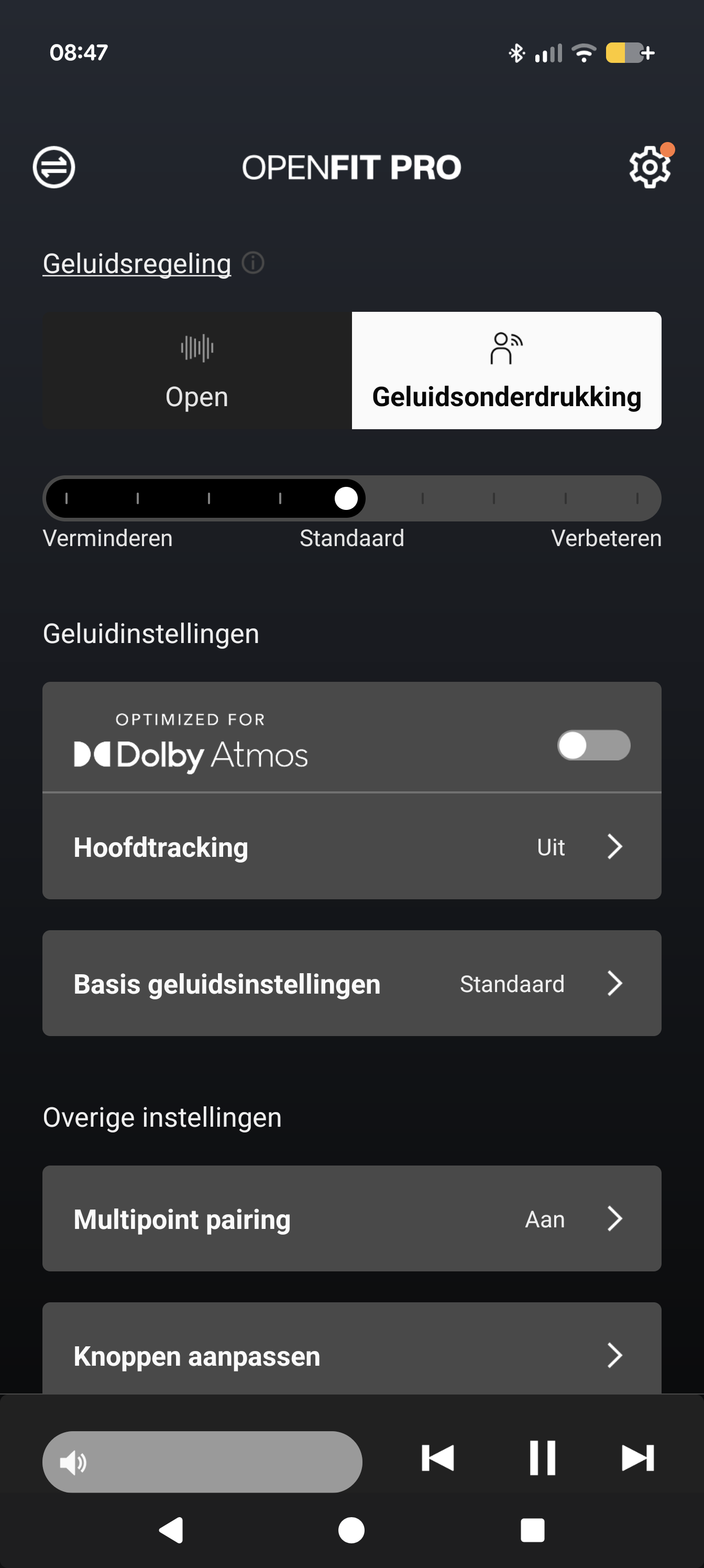Go to the home screen
Screen dimensions: 704x1568
[351, 1530]
